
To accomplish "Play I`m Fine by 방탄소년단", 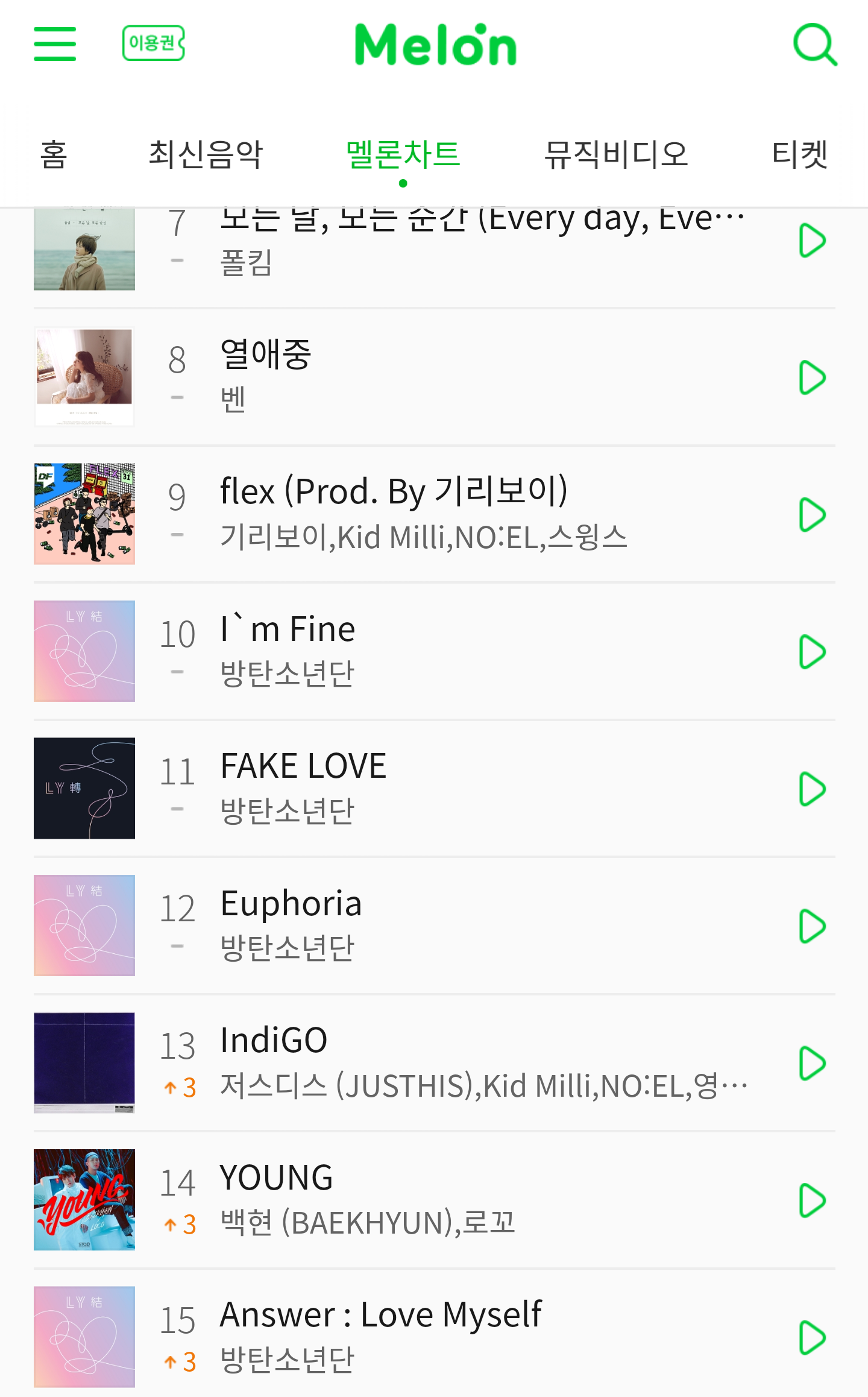I will (x=811, y=652).
